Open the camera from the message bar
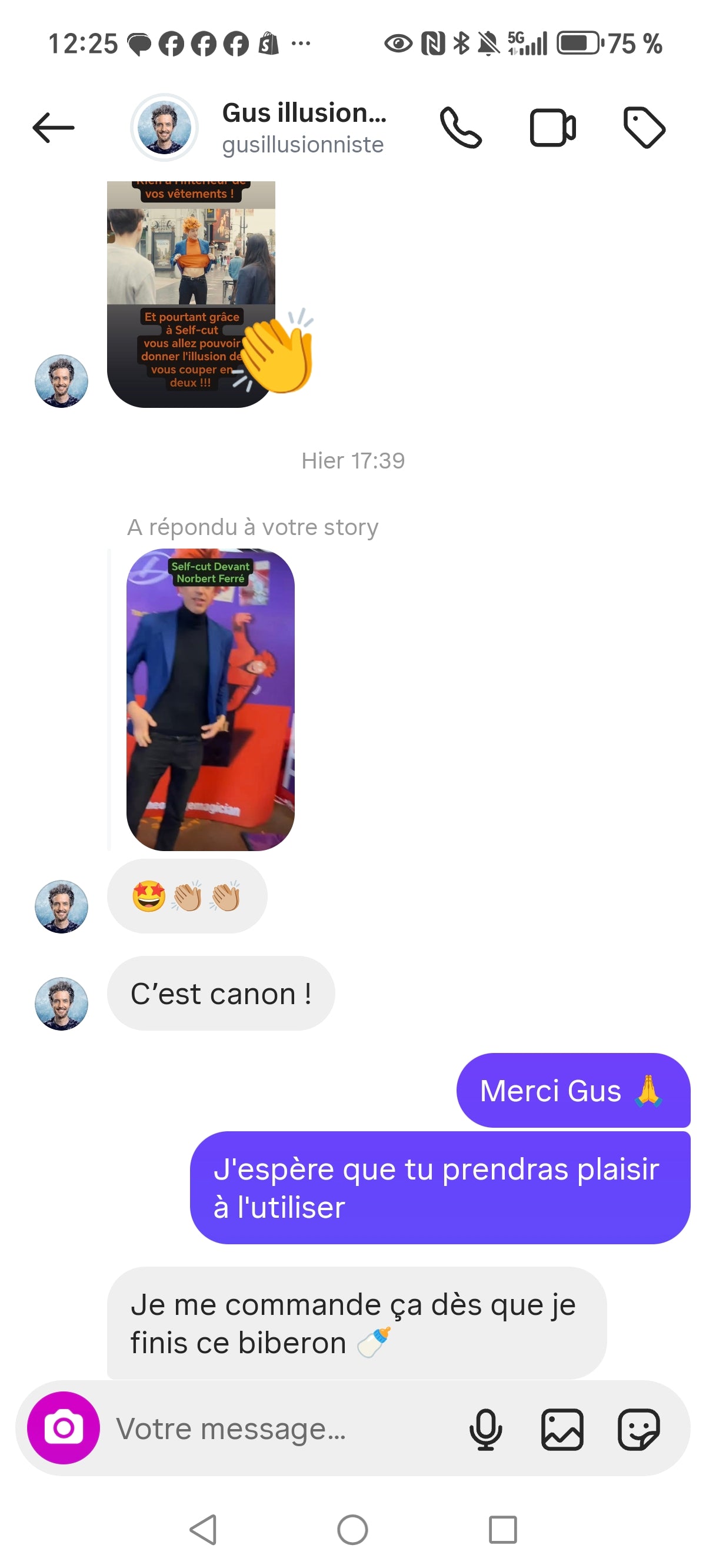This screenshot has height=1568, width=706. coord(64,1427)
